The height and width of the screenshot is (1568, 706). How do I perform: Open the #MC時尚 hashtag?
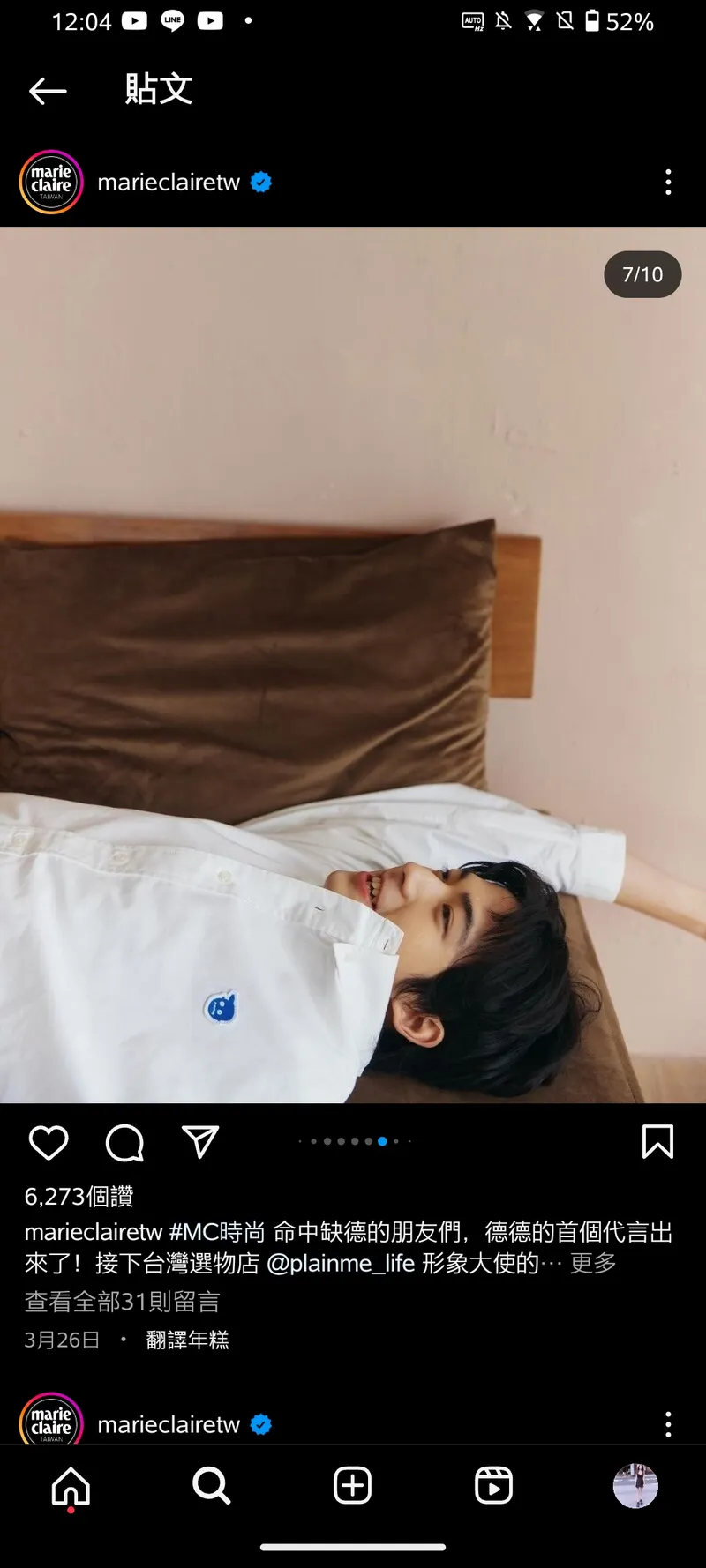pos(217,1232)
